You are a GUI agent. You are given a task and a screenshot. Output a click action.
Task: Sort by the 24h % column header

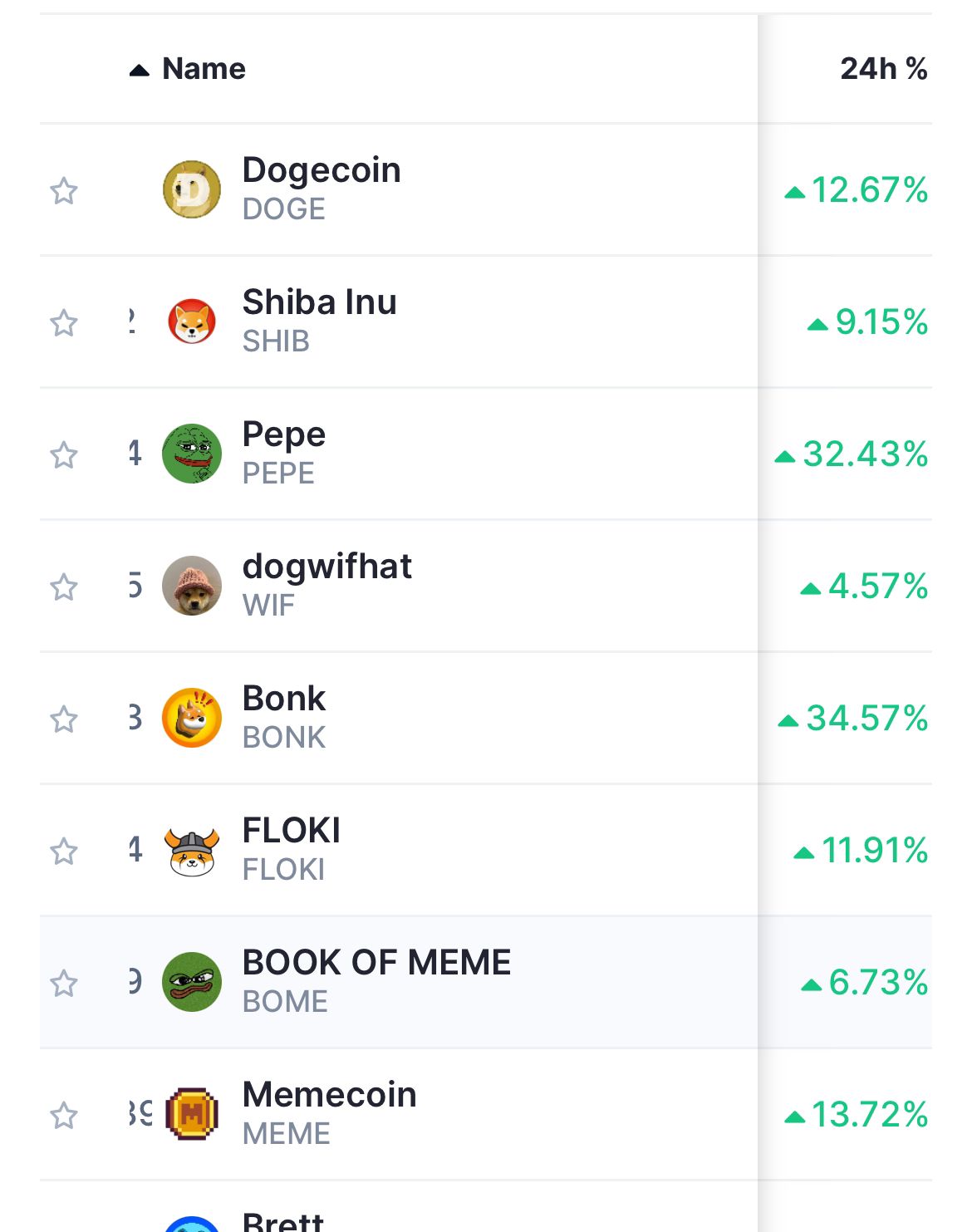point(883,71)
